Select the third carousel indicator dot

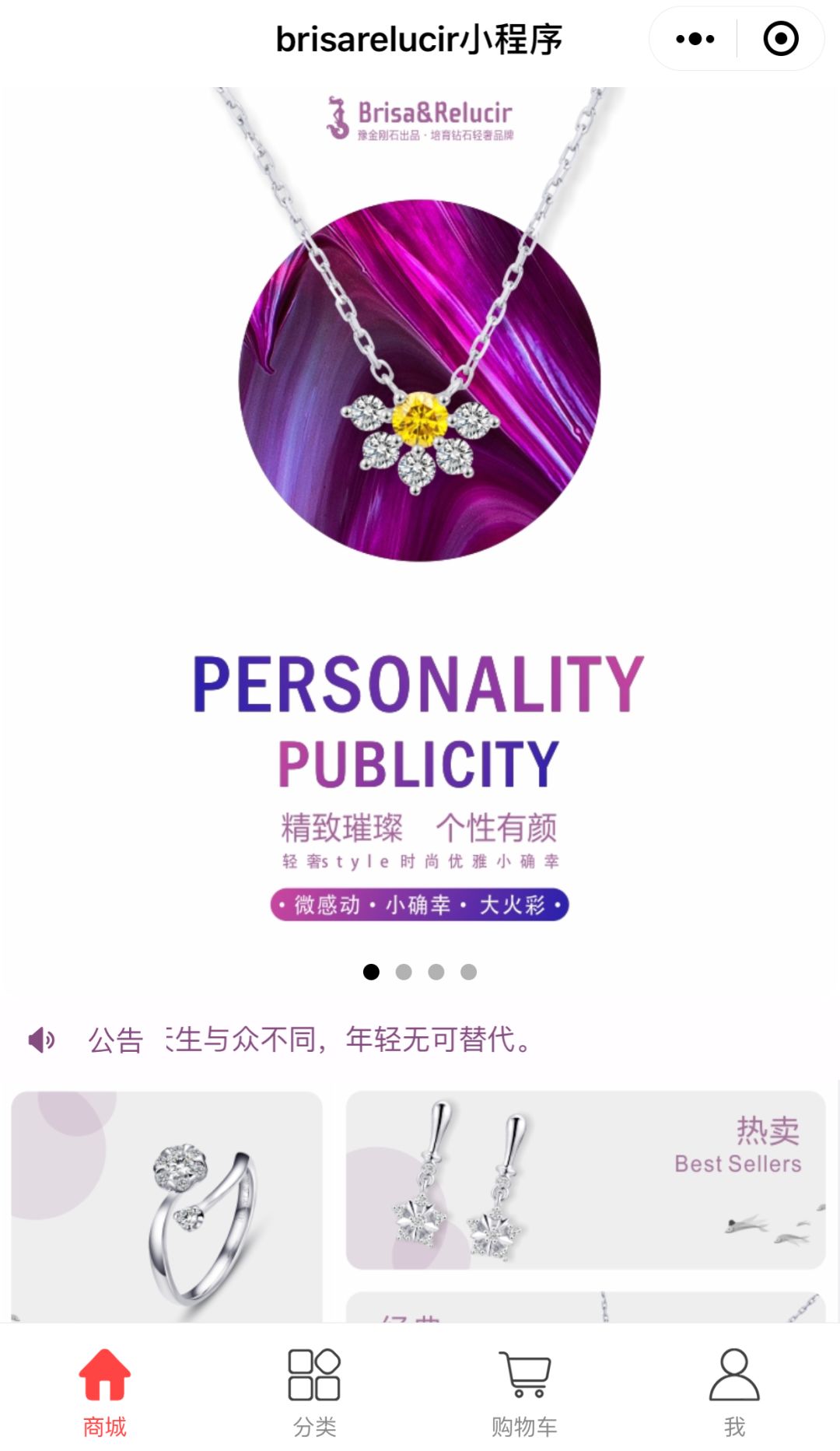tap(436, 972)
